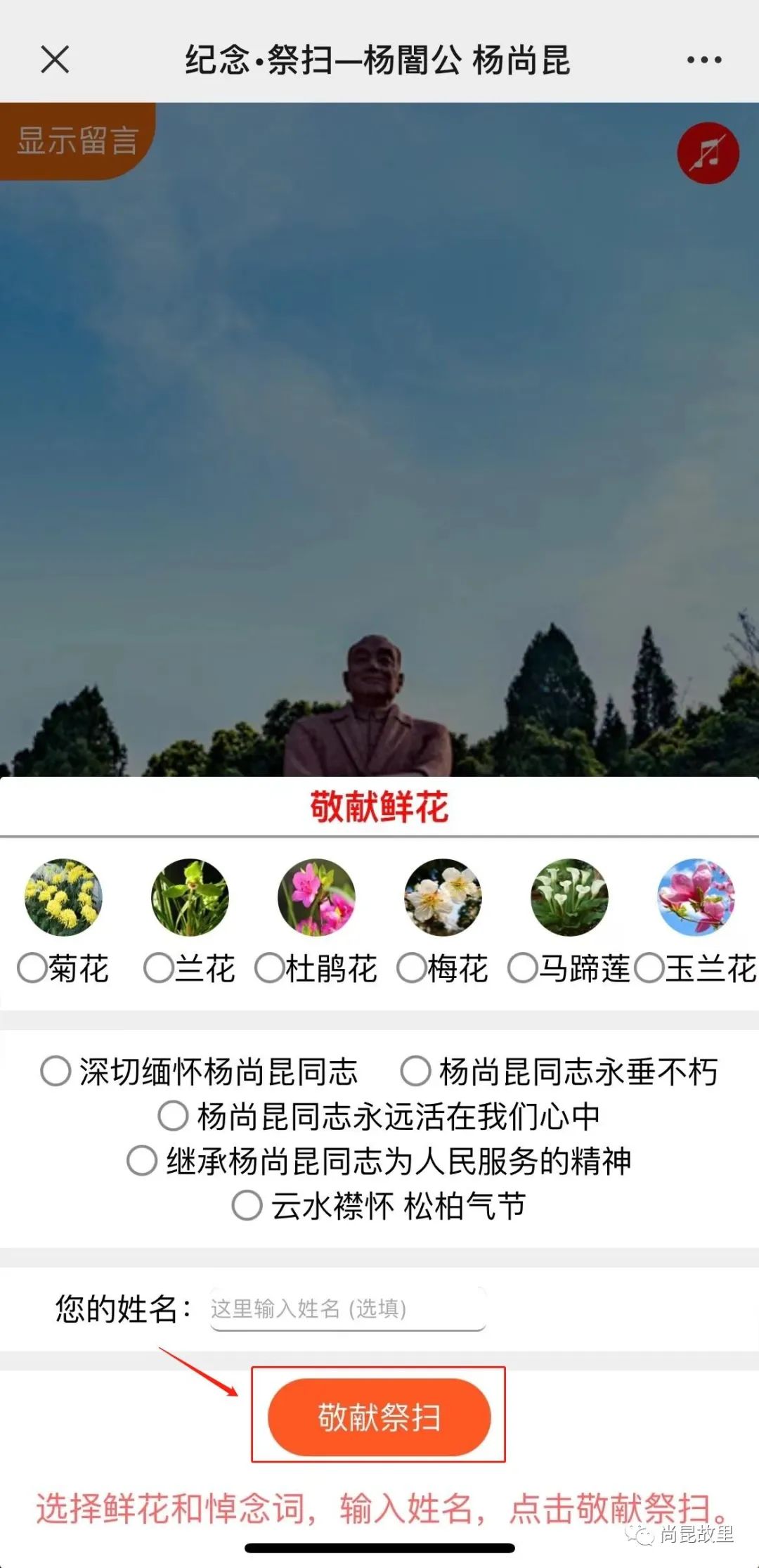Pick 梅花 as the offering flower
This screenshot has height=1568, width=759.
pos(412,968)
